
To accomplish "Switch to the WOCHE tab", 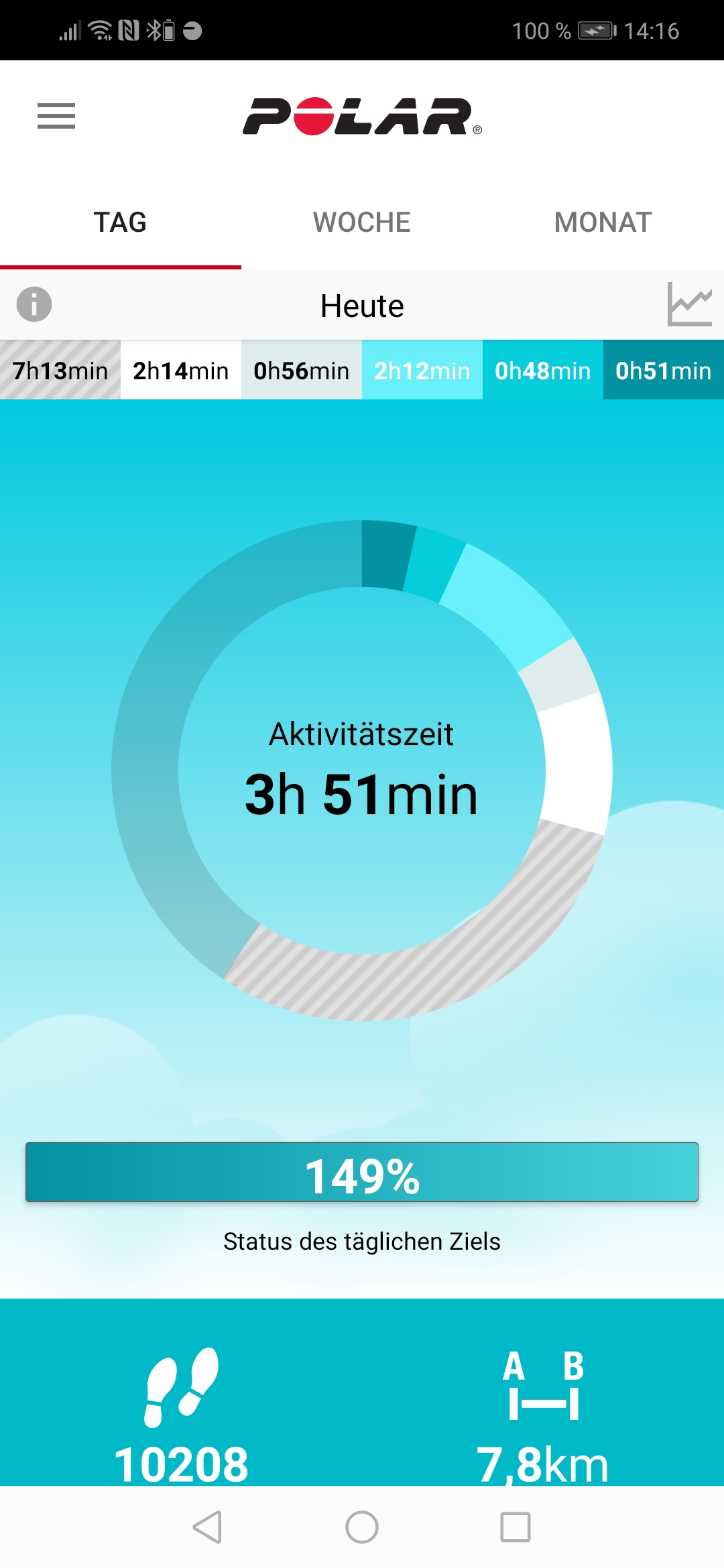I will click(x=362, y=222).
